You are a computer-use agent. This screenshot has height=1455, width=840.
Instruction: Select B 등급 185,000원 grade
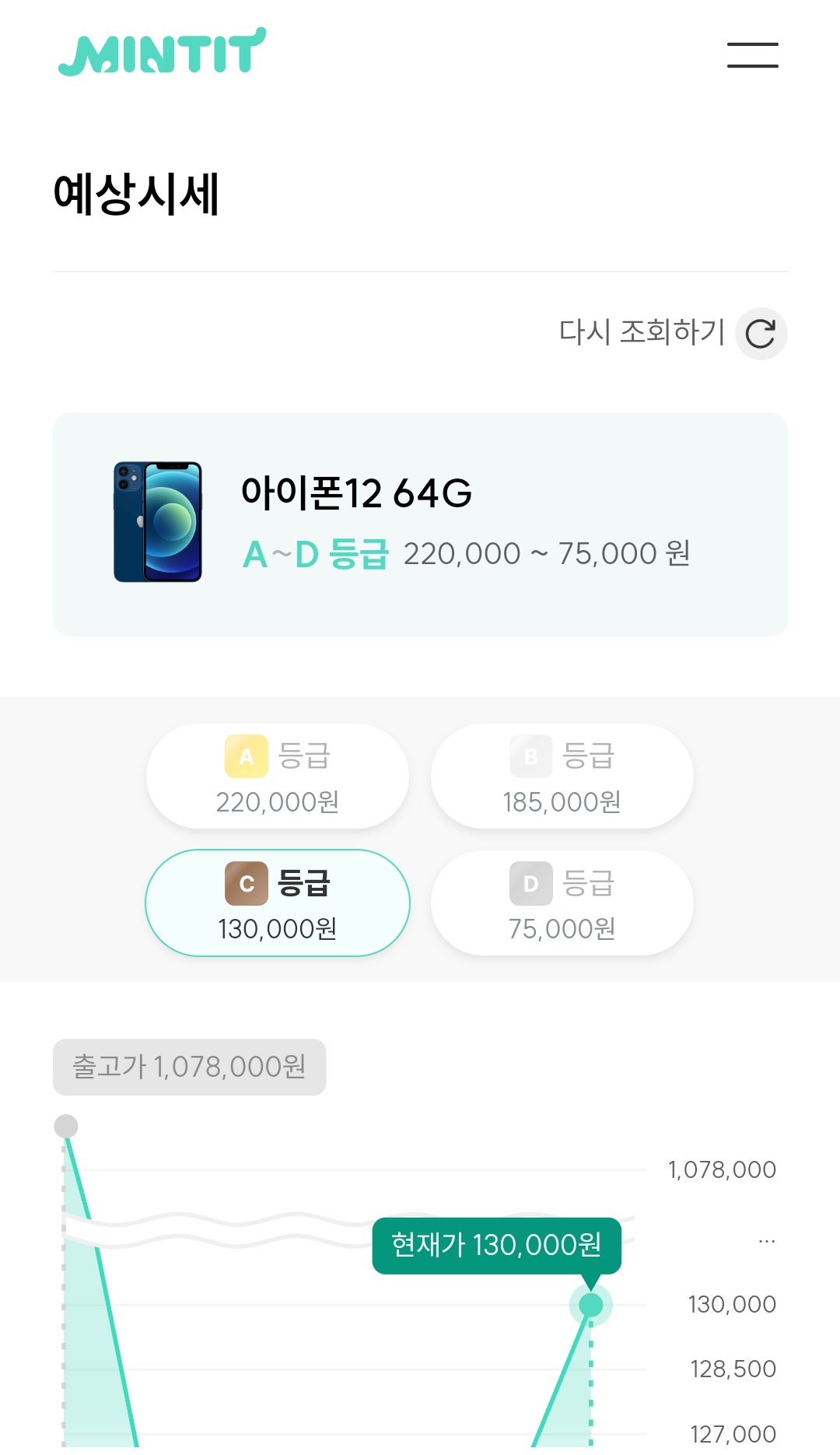tap(562, 777)
